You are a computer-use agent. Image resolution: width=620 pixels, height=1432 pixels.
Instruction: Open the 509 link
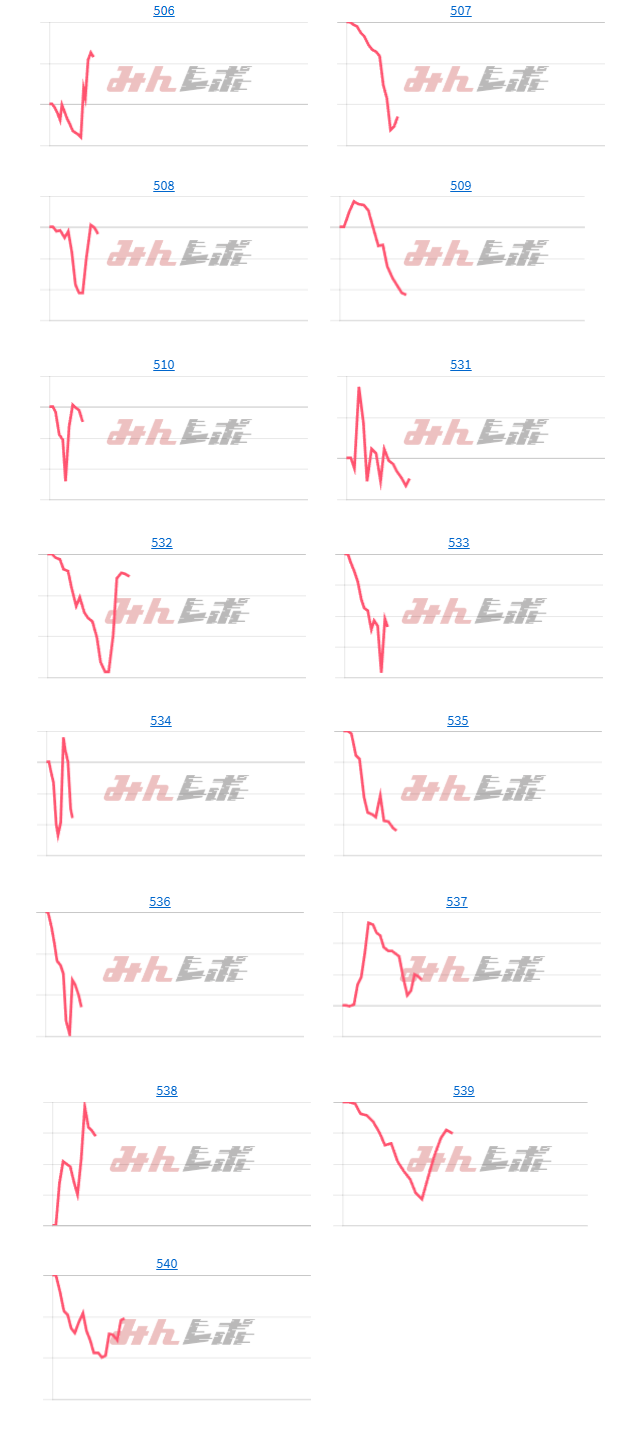(461, 186)
